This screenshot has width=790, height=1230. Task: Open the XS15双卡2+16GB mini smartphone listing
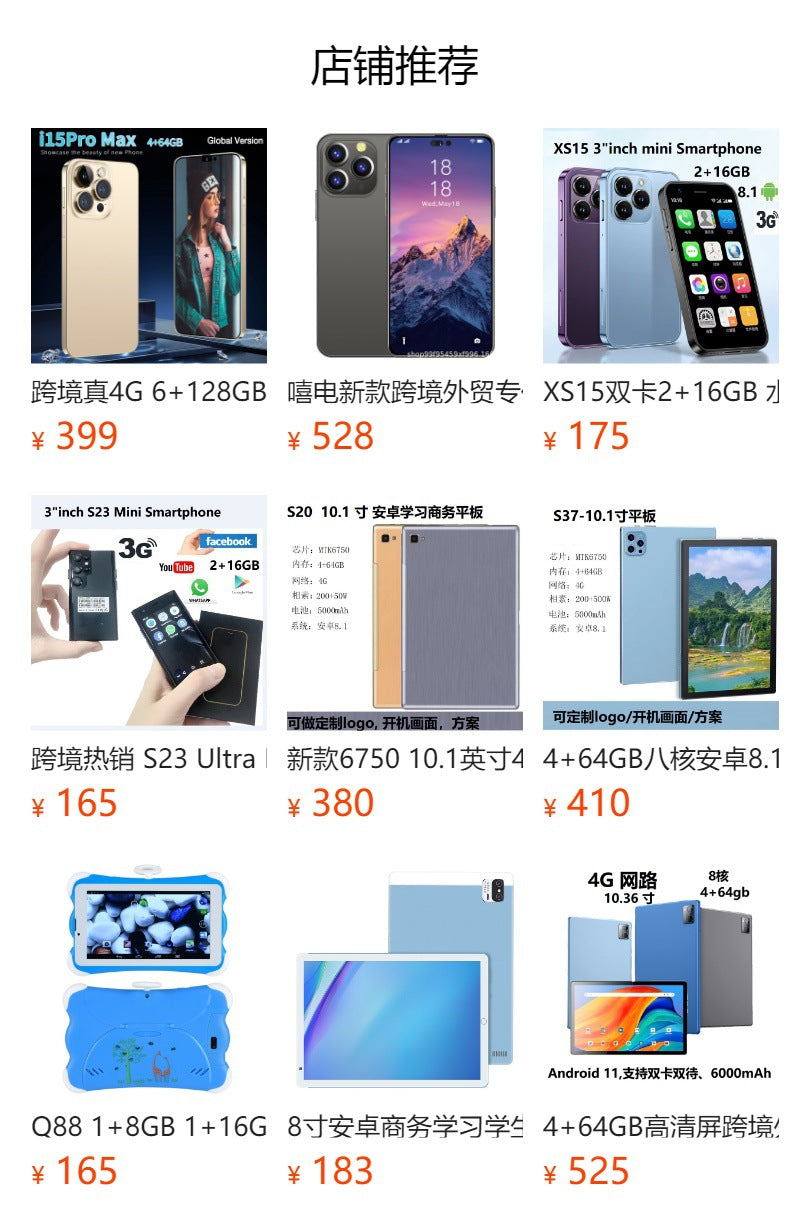click(661, 246)
